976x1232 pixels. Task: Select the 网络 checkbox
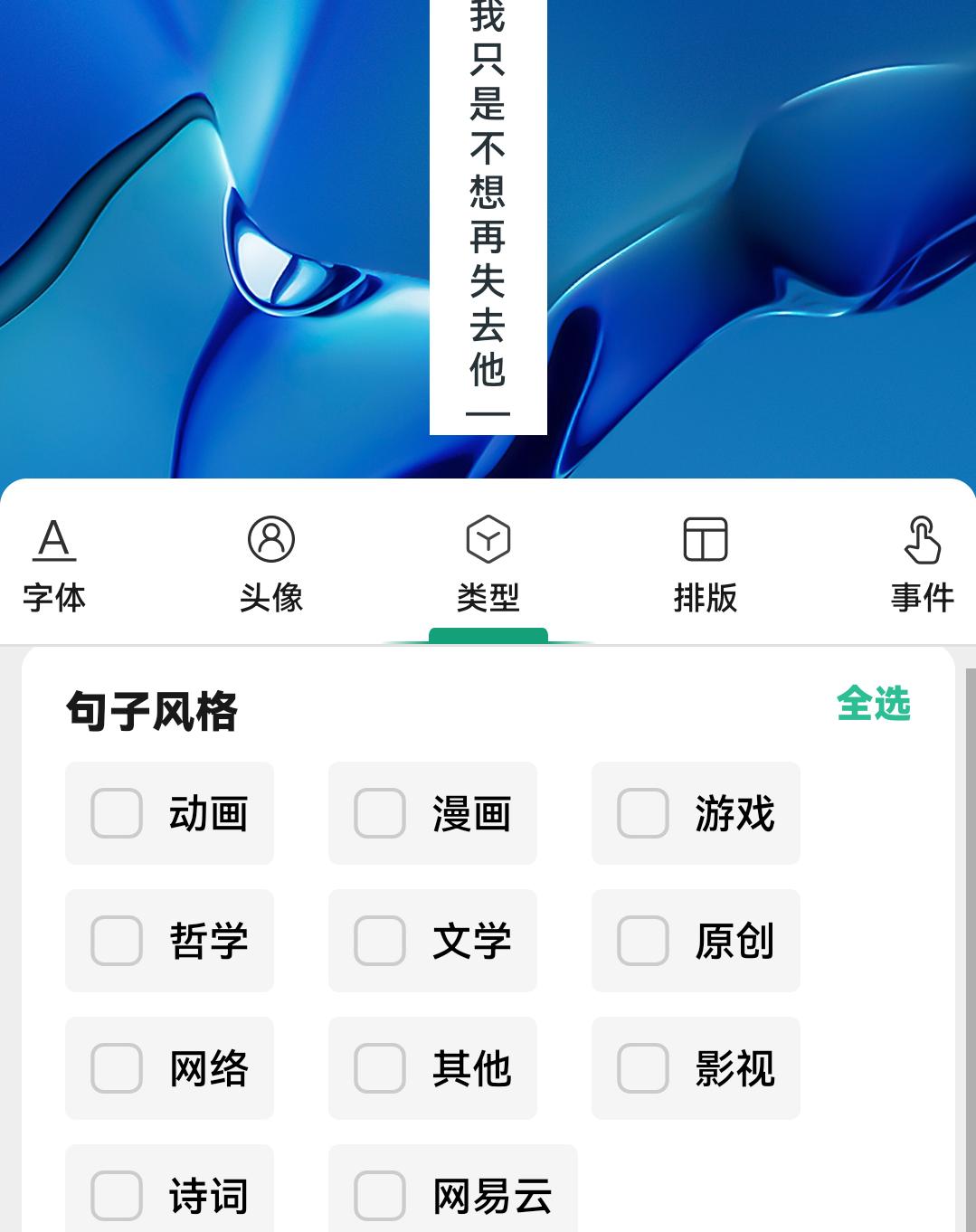[x=117, y=1068]
